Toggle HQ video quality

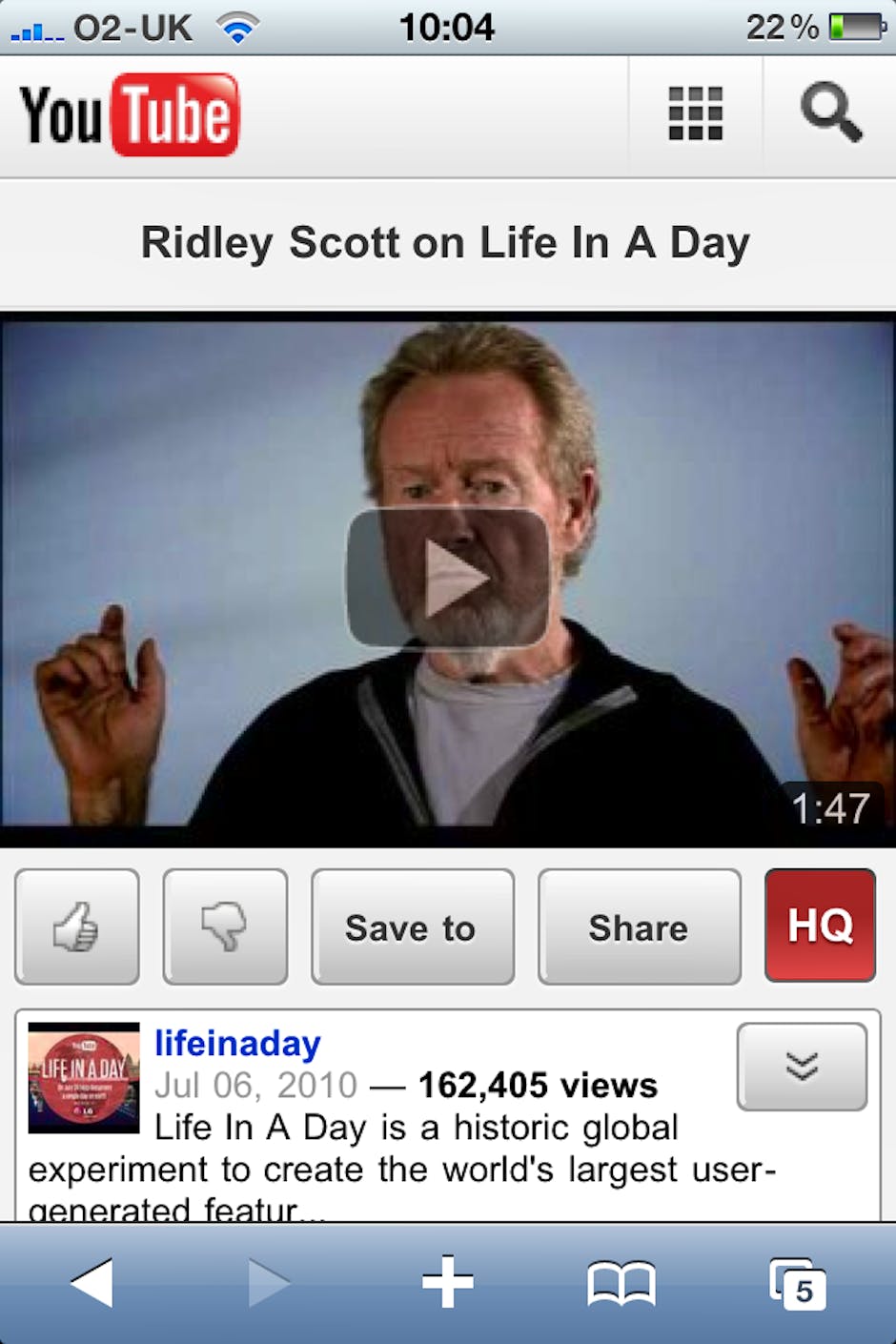coord(820,925)
